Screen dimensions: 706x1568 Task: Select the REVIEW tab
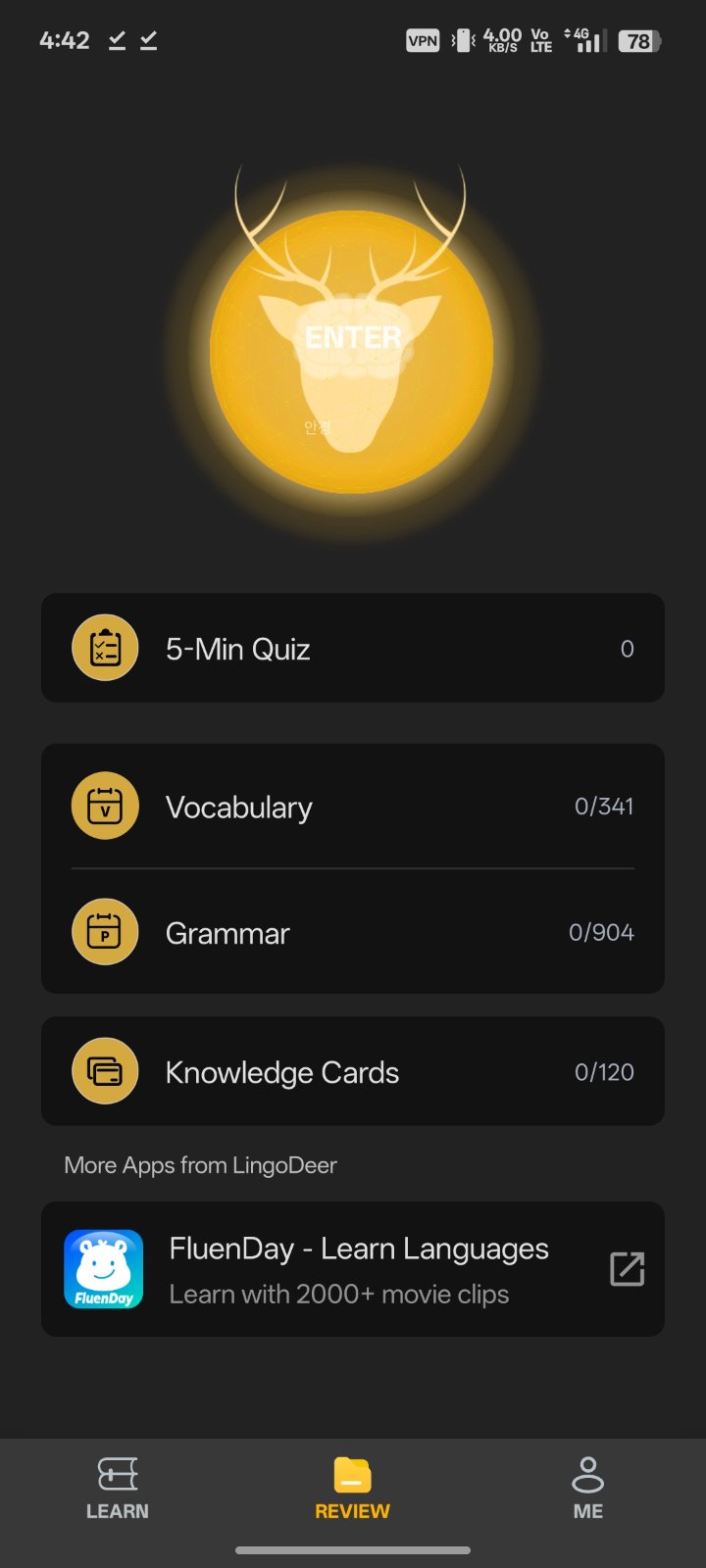(352, 1489)
